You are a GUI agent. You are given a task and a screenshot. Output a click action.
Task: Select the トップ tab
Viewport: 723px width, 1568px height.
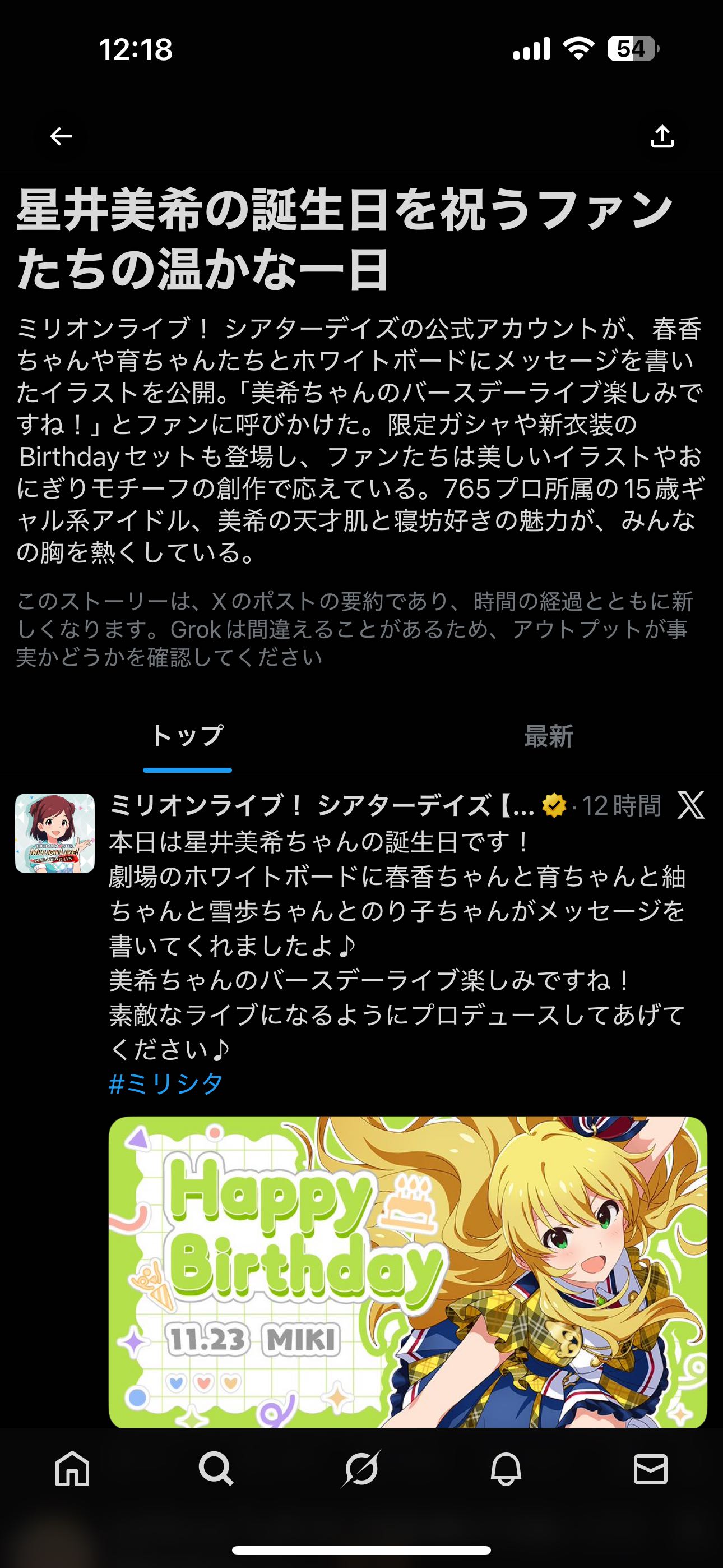coord(187,736)
